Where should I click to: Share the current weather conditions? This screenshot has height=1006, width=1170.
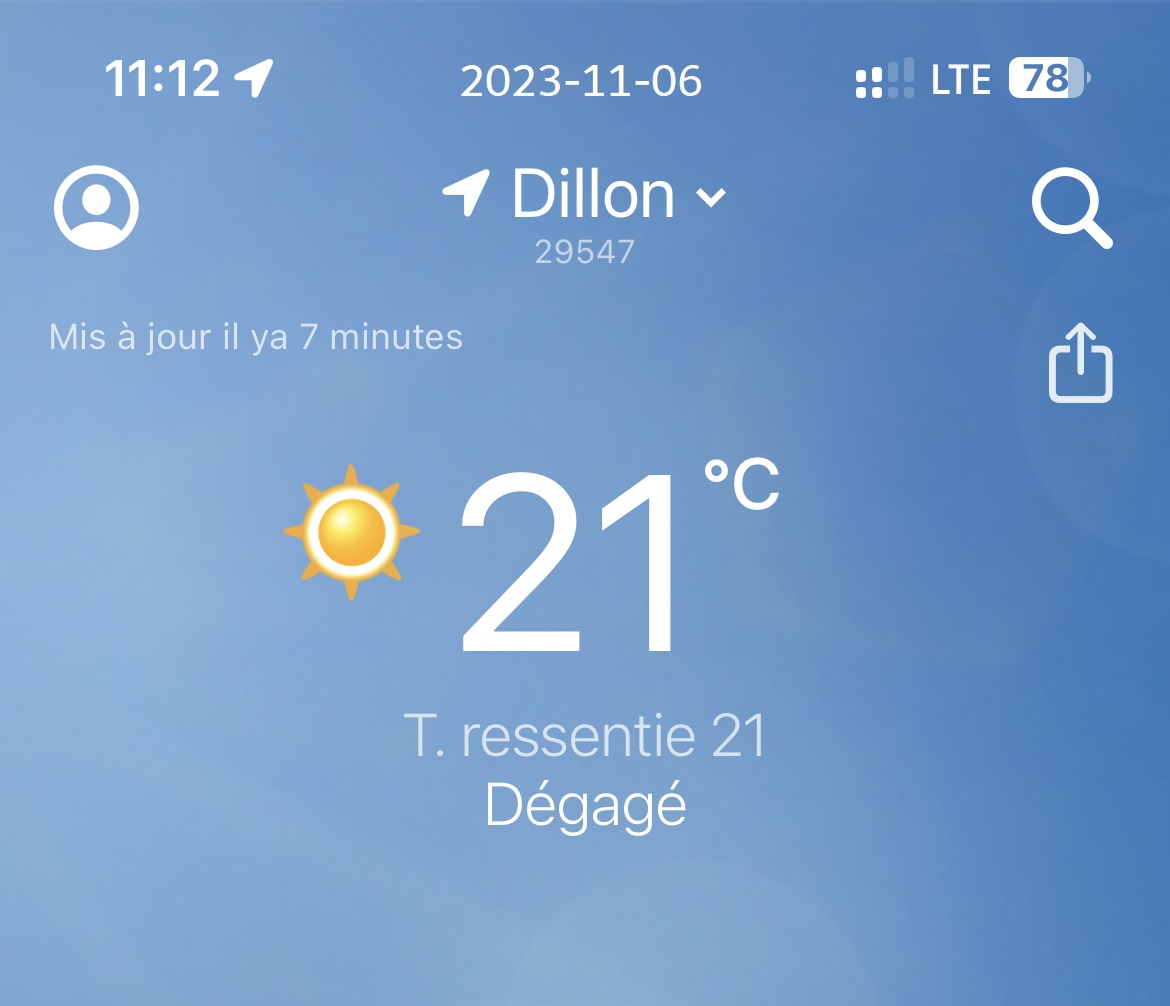point(1080,364)
